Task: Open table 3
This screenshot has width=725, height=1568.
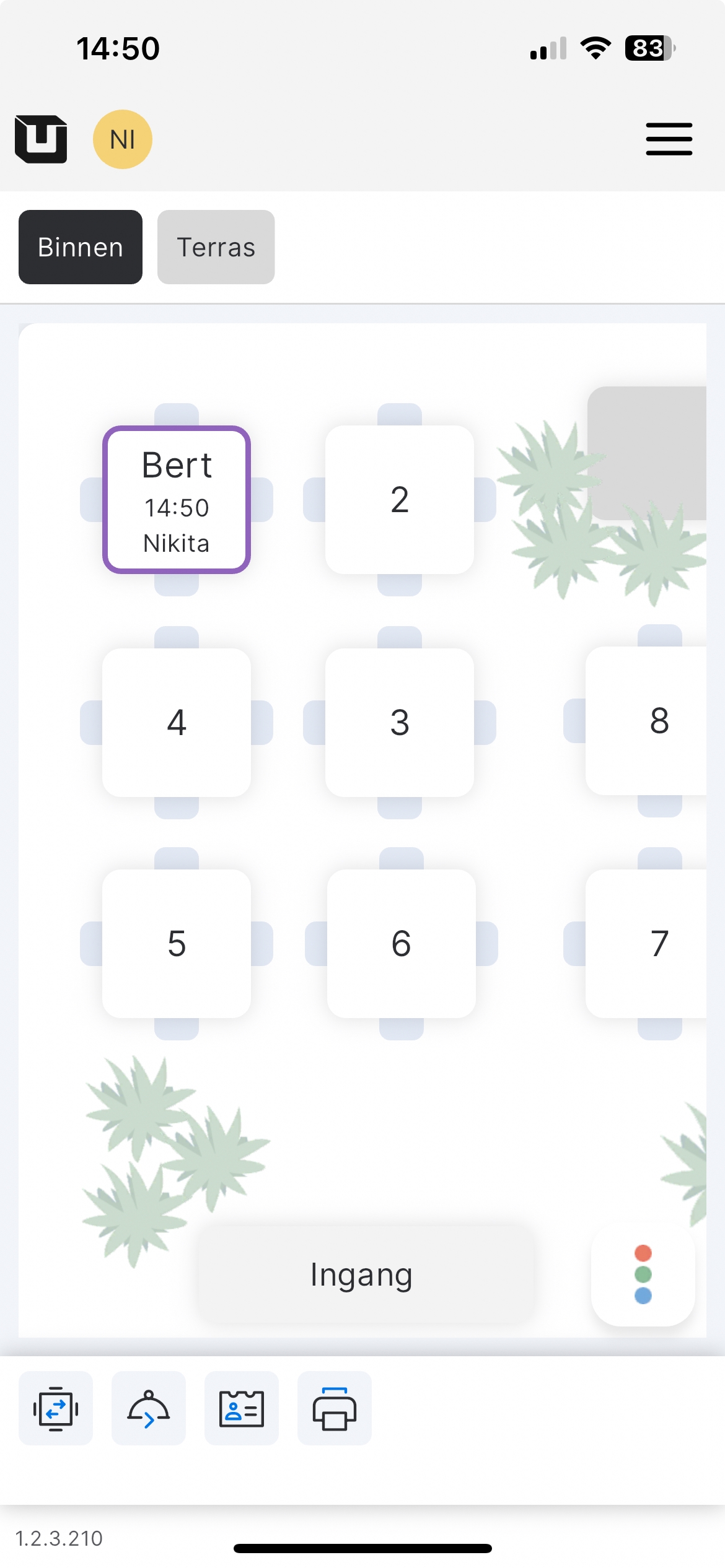Action: 400,722
